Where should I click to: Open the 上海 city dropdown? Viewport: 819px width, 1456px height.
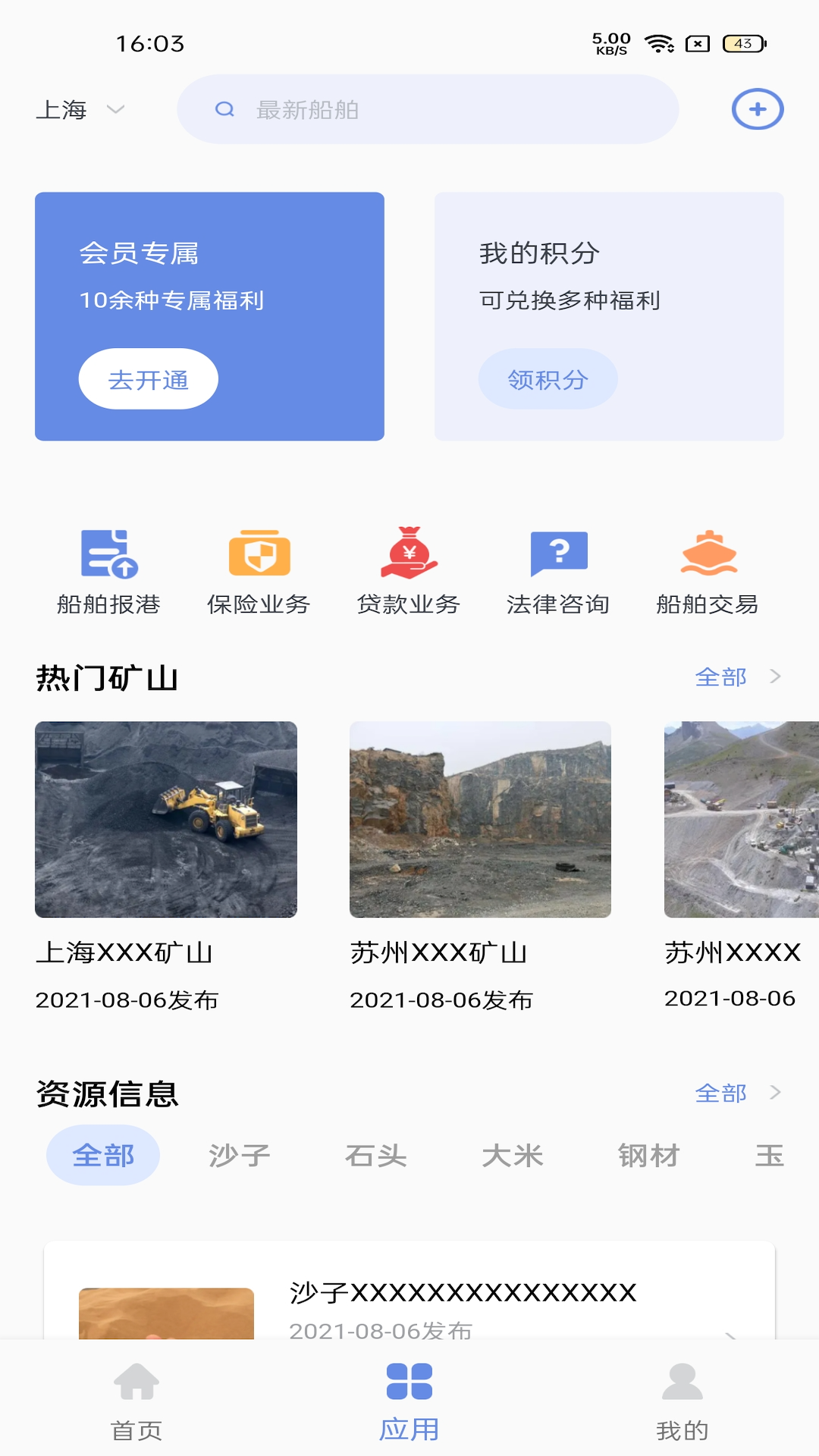pos(80,110)
